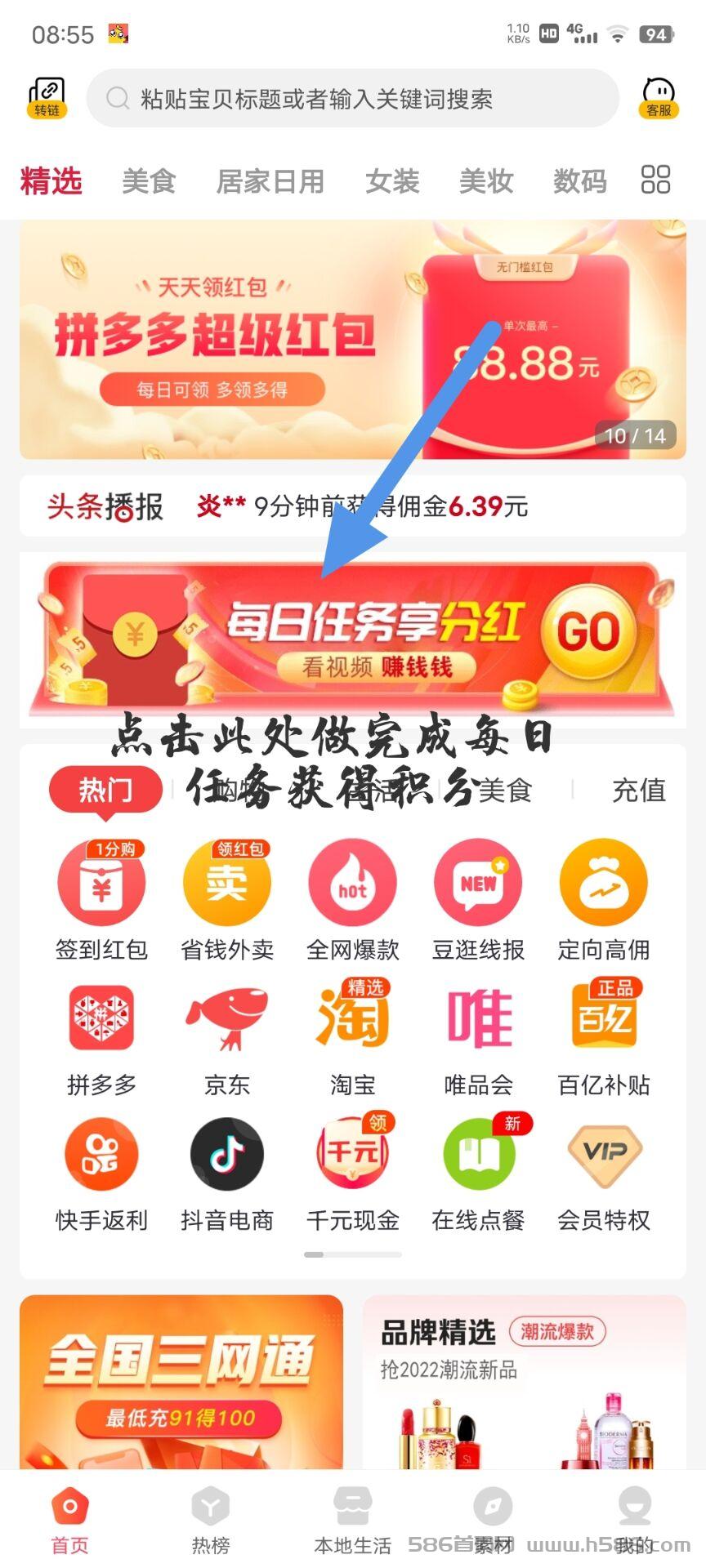Switch to the 居家日用 tab
This screenshot has width=706, height=1568.
pos(270,181)
